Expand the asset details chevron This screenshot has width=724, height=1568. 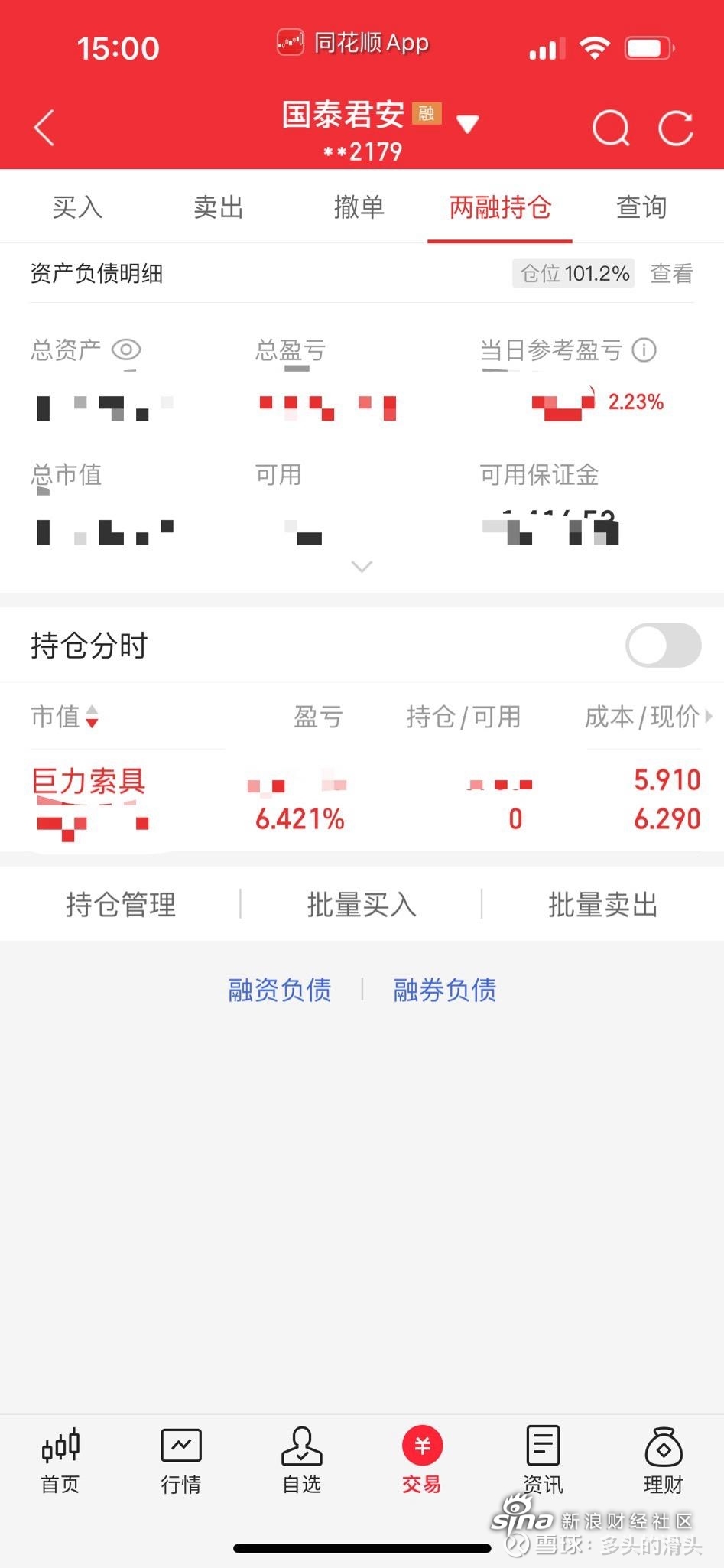click(x=362, y=566)
